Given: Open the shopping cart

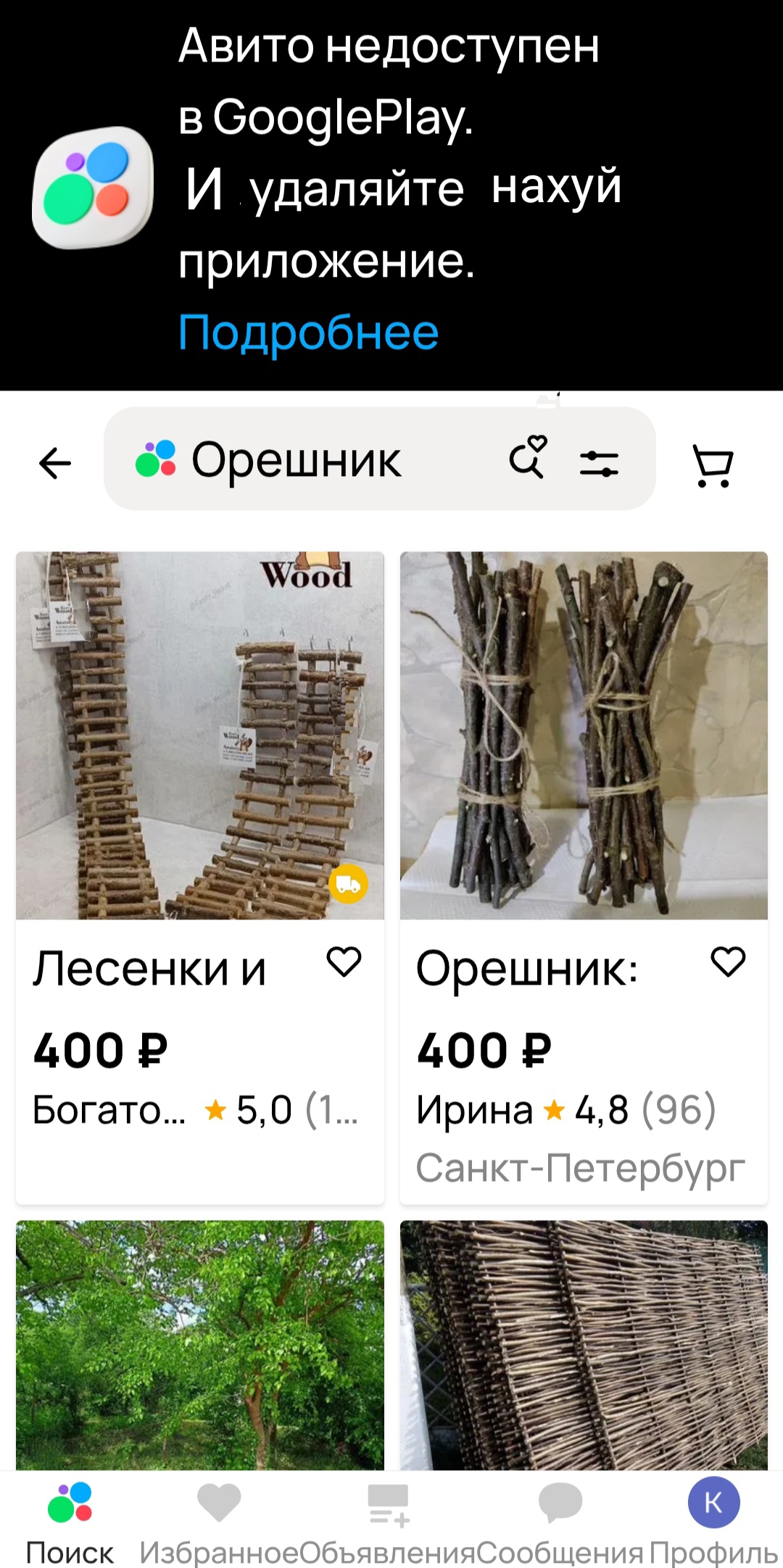Looking at the screenshot, I should [x=713, y=464].
